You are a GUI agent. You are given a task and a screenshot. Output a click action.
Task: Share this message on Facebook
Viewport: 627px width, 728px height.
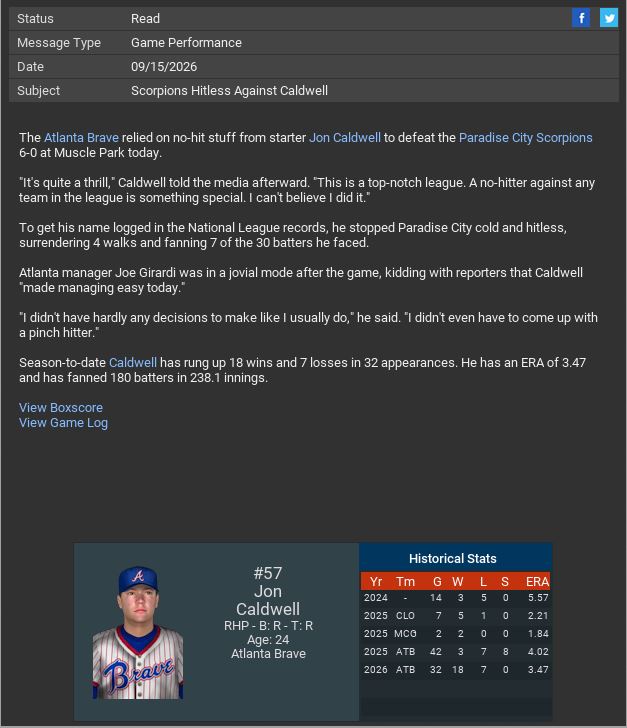(581, 18)
